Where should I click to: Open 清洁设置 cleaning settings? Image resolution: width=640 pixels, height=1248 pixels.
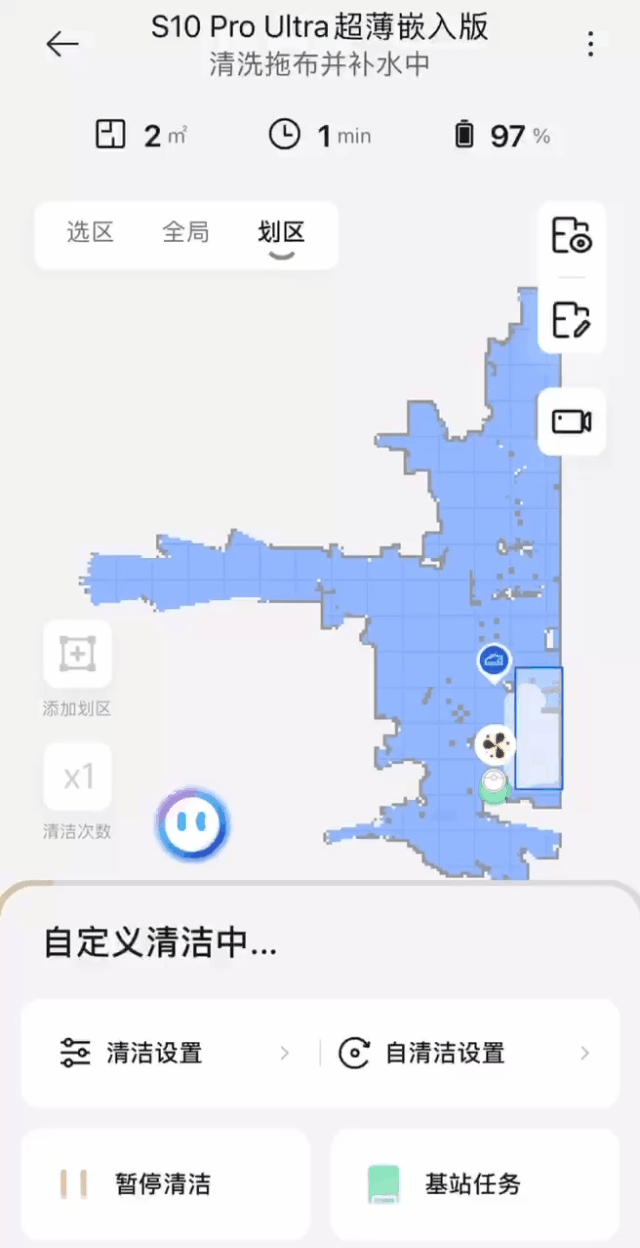pyautogui.click(x=170, y=1053)
